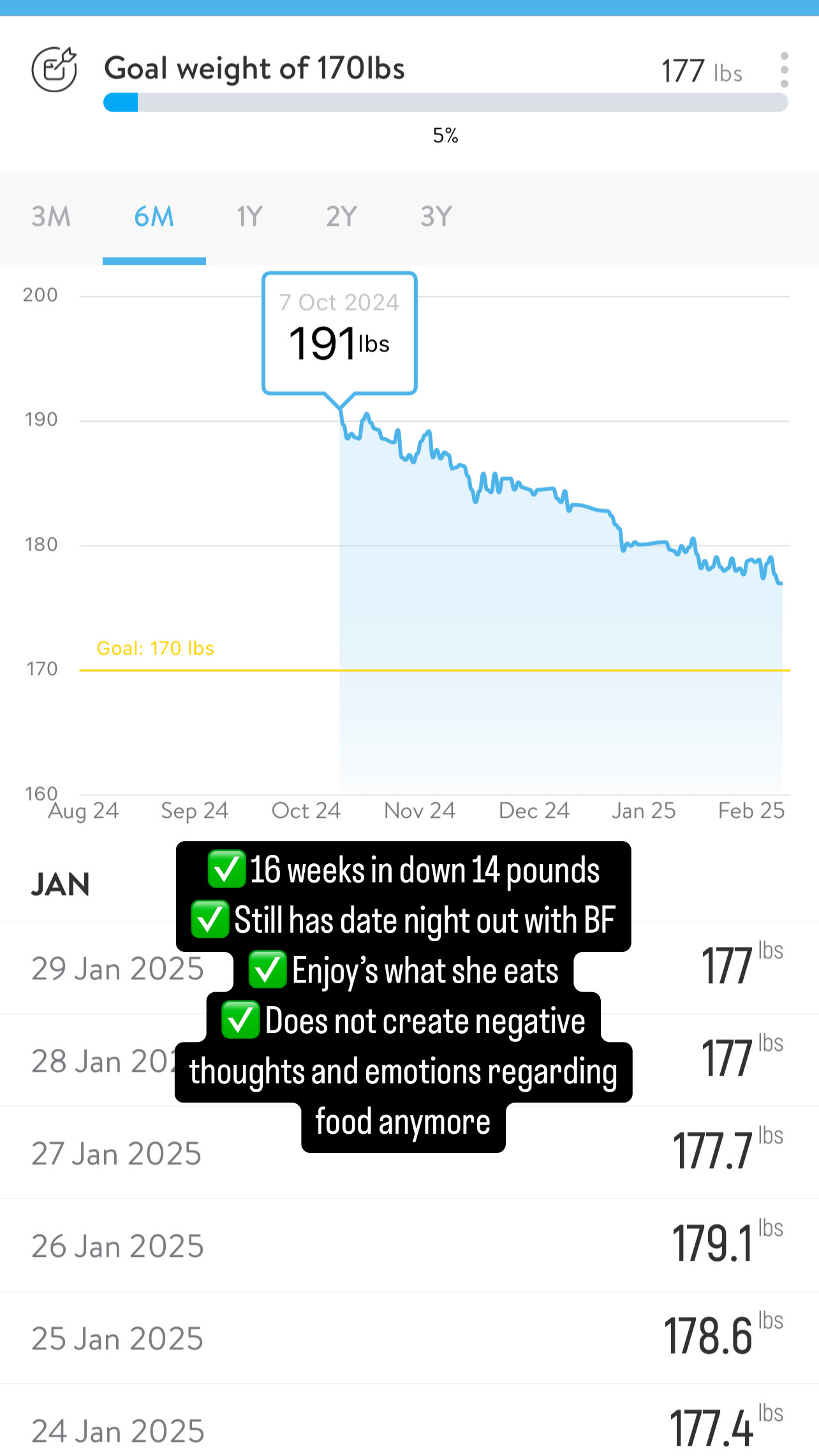Show the 1Y weight history
Screen dimensions: 819x1456
pyautogui.click(x=249, y=217)
